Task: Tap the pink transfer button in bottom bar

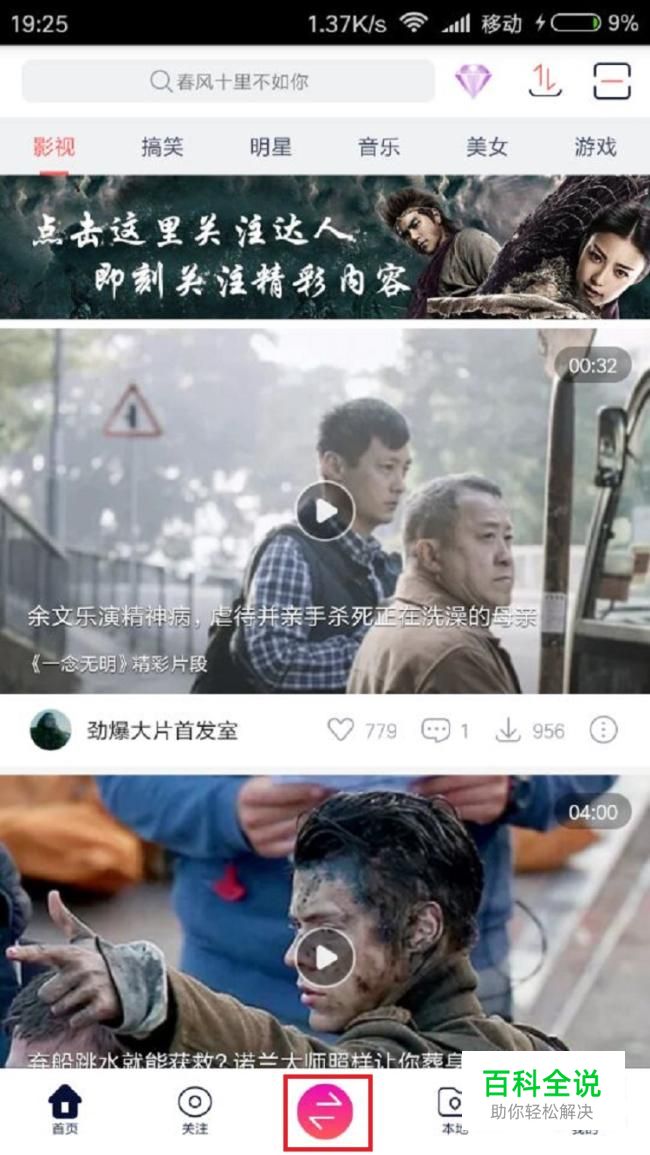Action: pyautogui.click(x=325, y=1110)
